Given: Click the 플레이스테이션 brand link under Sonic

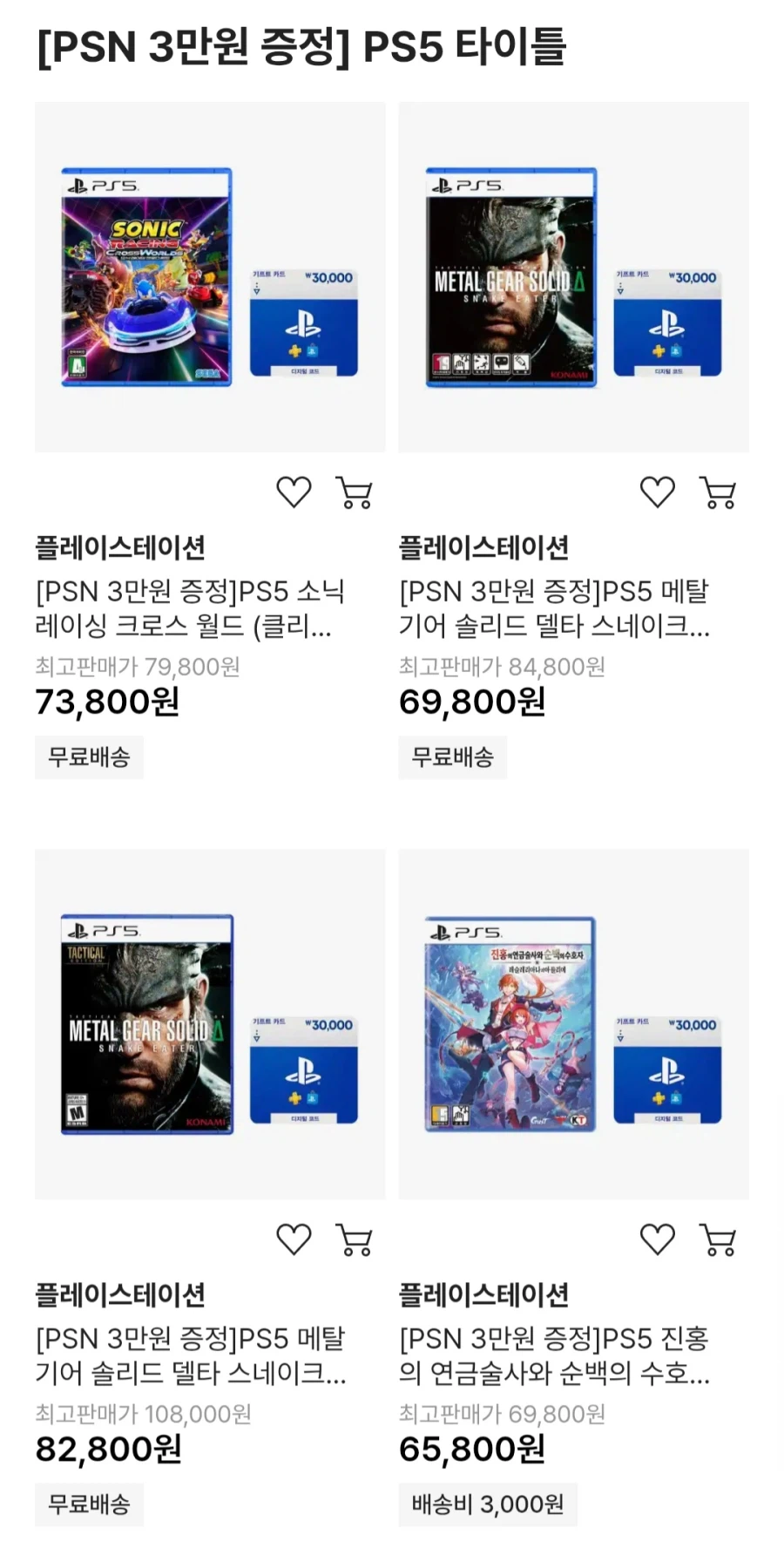Looking at the screenshot, I should click(120, 548).
